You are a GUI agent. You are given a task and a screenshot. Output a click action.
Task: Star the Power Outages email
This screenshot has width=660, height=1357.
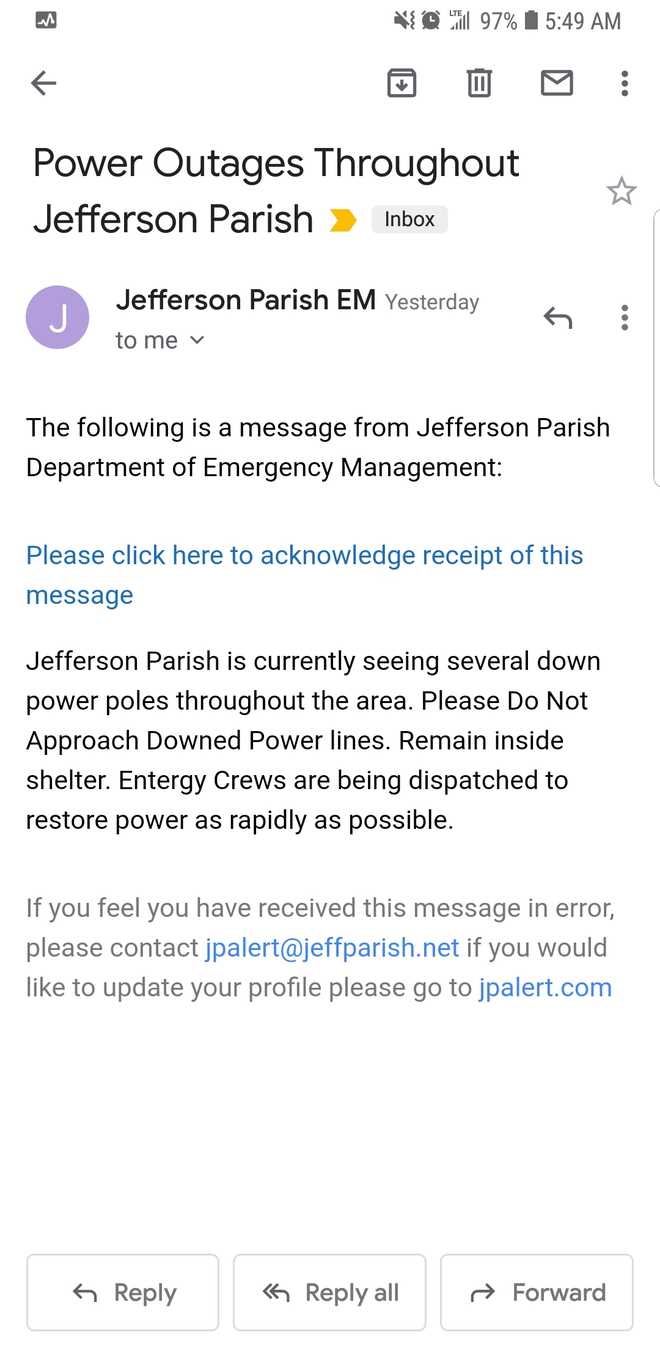(x=621, y=191)
